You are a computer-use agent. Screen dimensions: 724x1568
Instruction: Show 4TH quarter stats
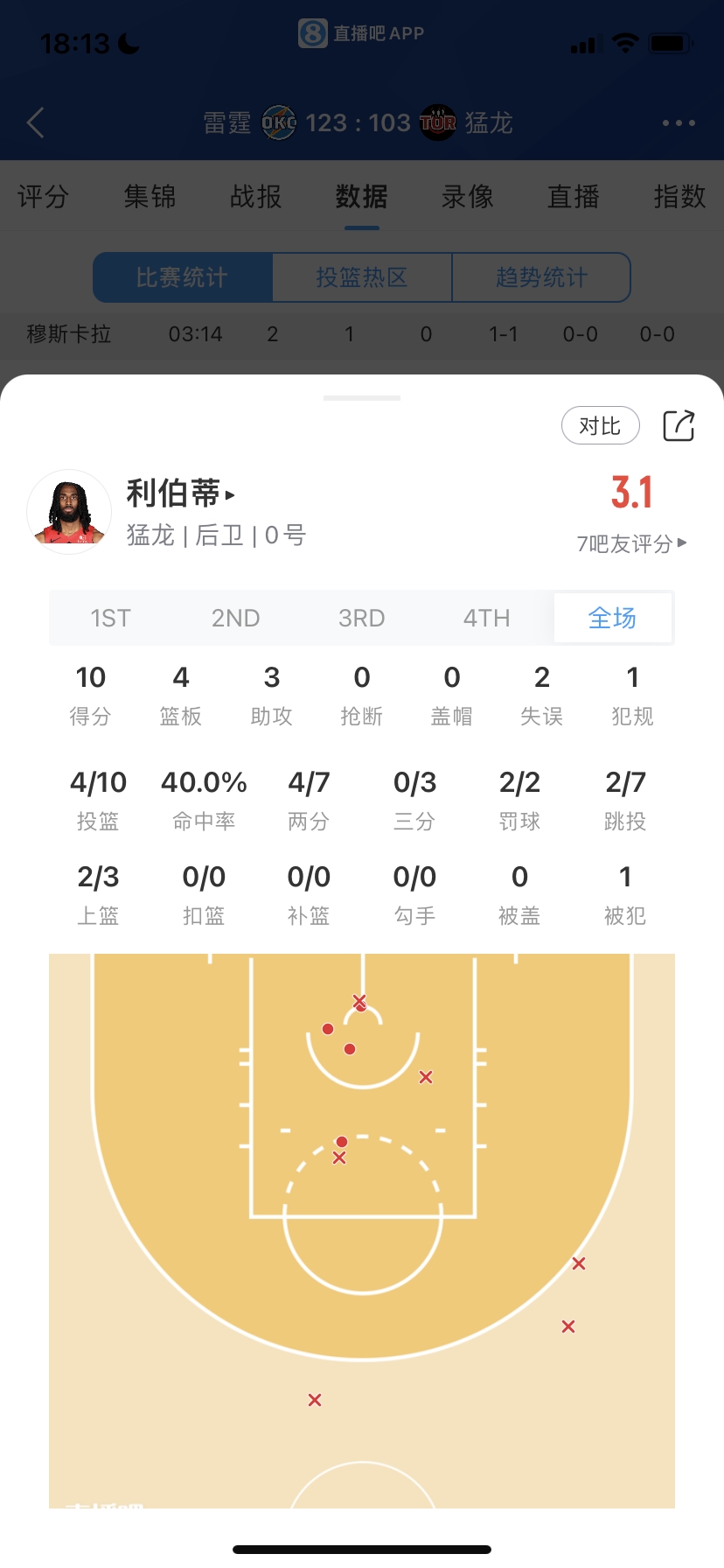click(486, 619)
